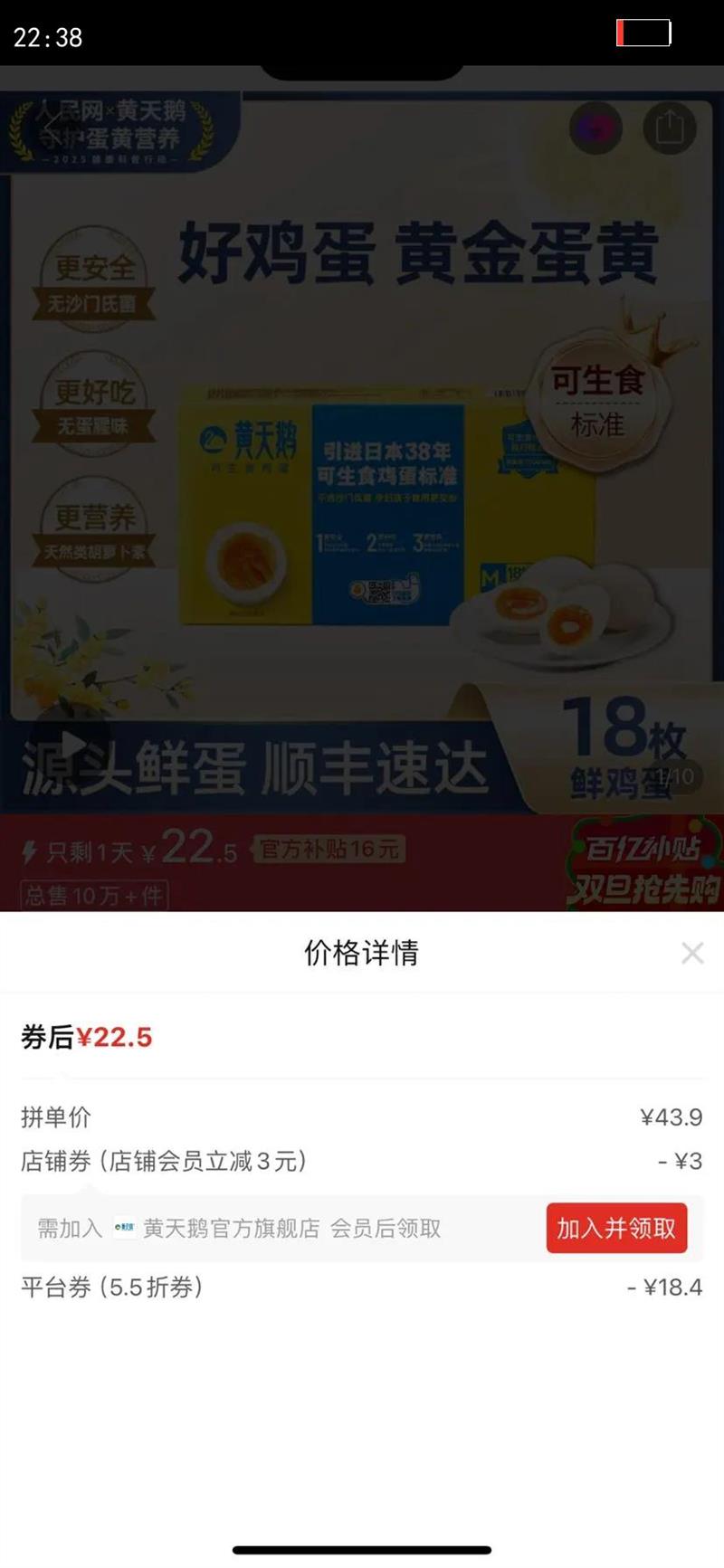Screen dimensions: 724x1568
Task: Tap the share icon at top right
Action: point(671,128)
